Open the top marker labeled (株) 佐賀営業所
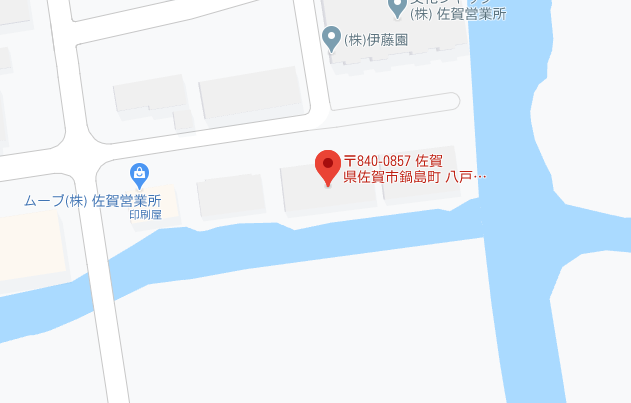 (x=397, y=8)
